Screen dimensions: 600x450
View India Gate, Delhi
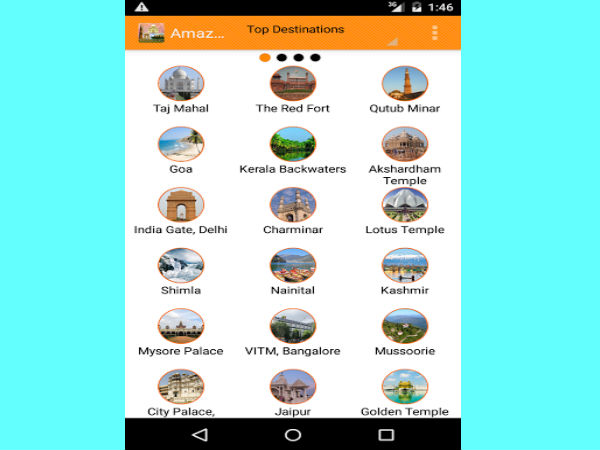[x=181, y=206]
